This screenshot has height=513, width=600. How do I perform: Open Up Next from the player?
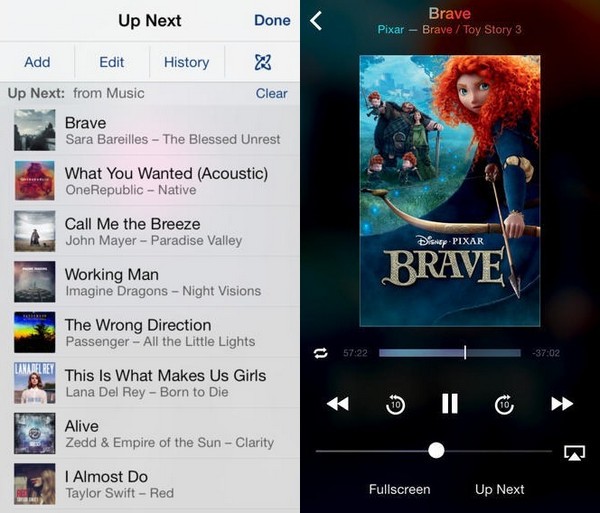click(x=499, y=489)
